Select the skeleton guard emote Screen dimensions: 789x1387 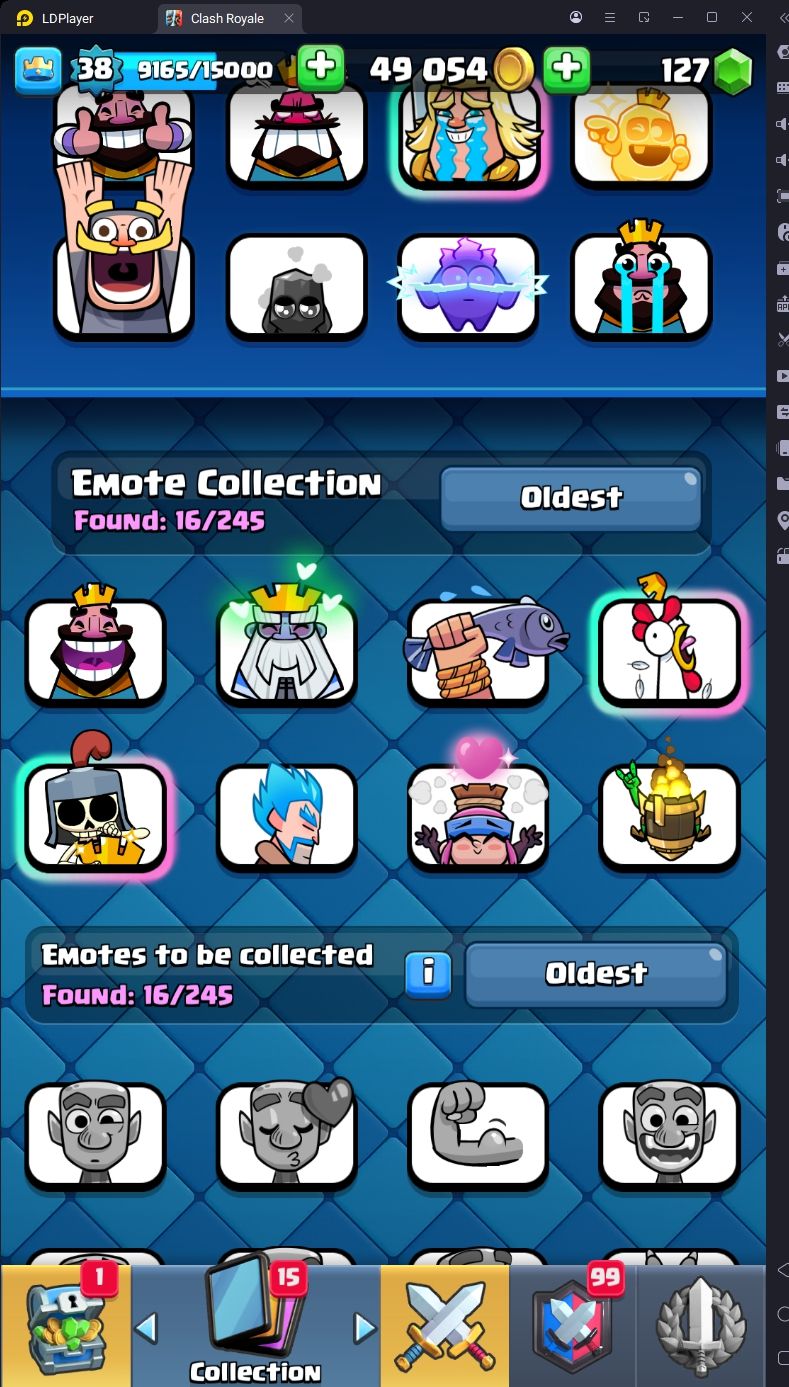[96, 815]
